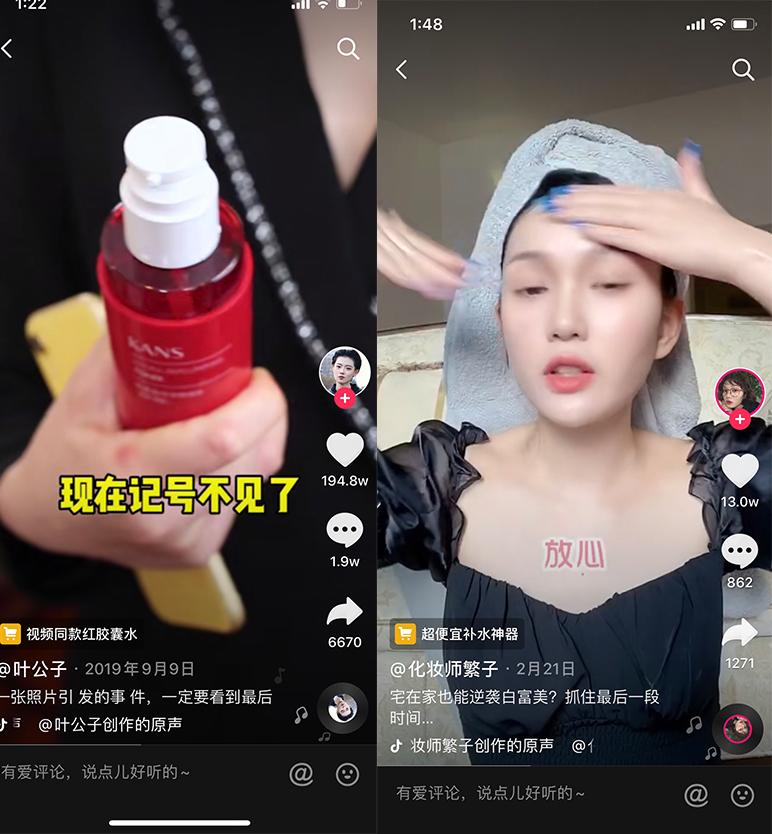Screen dimensions: 772x834
Task: Go back from 化妆师繁子's video
Action: click(x=401, y=69)
